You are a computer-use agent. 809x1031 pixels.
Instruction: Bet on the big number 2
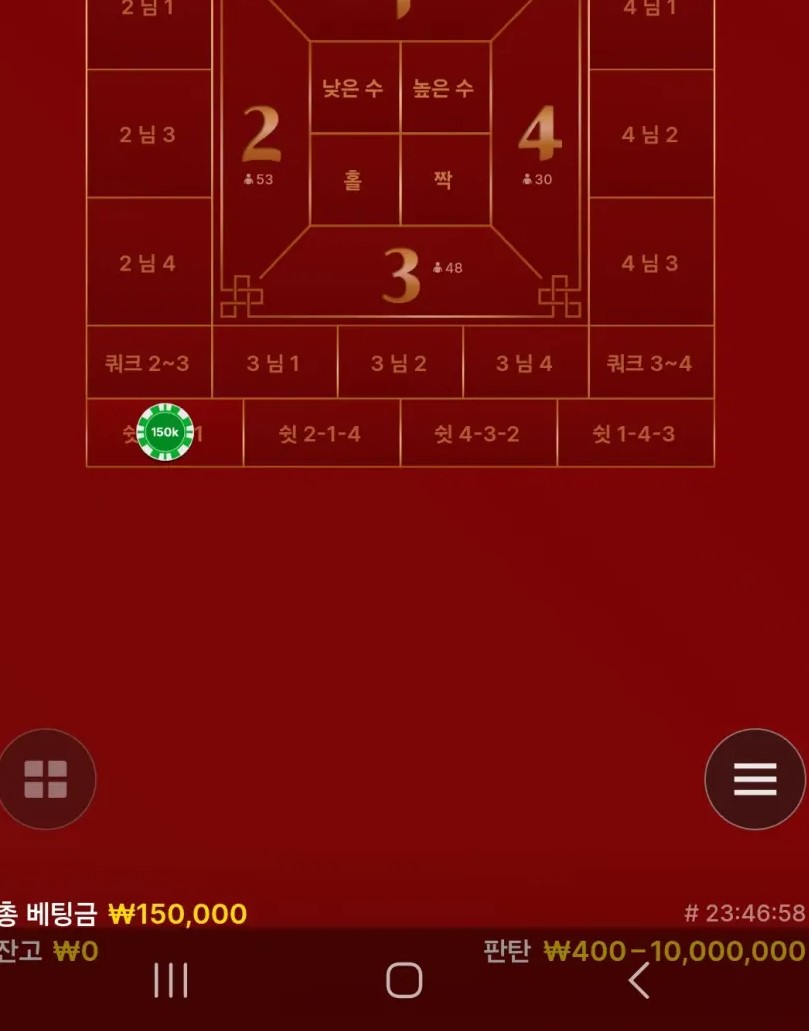coord(262,140)
